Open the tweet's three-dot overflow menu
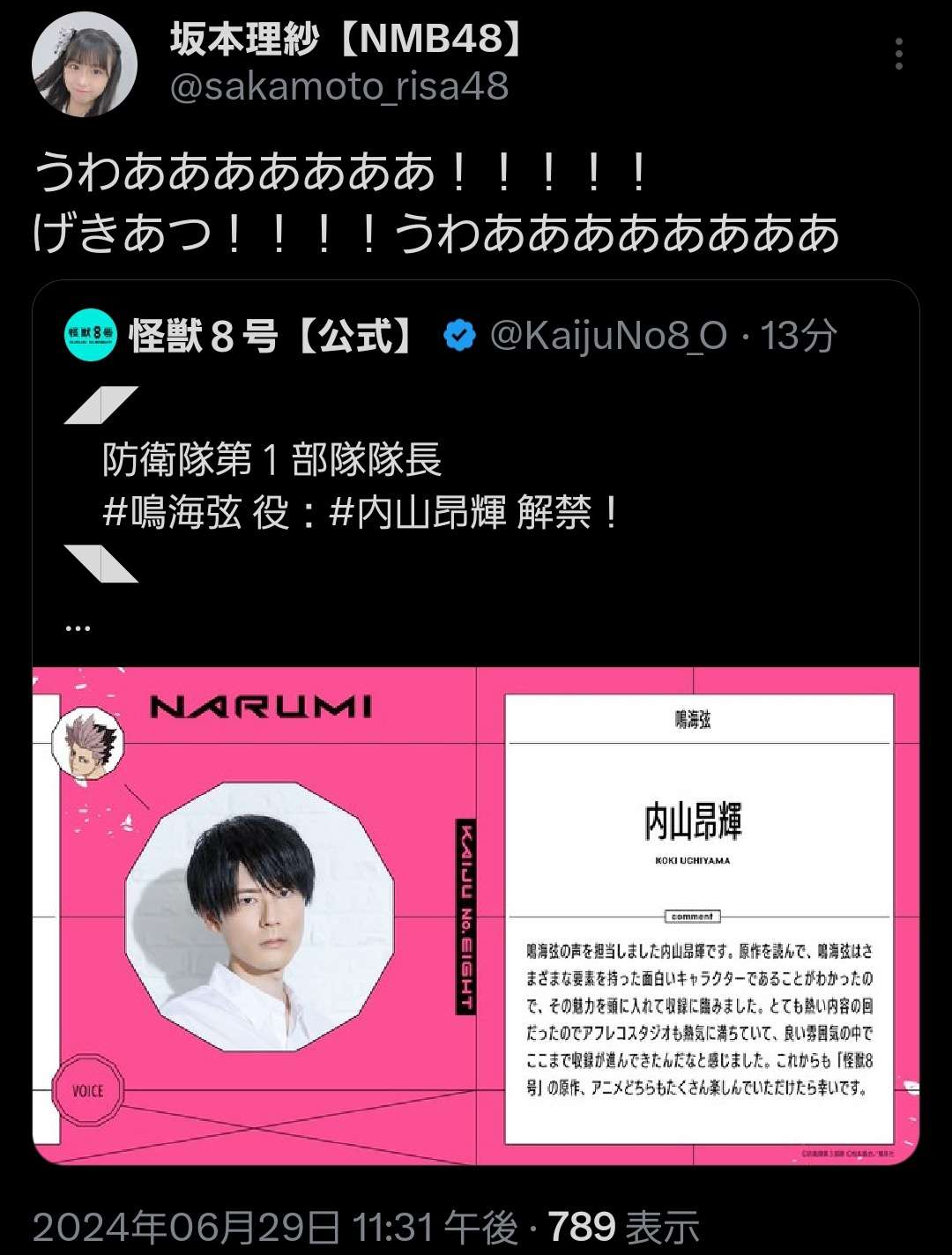Viewport: 952px width, 1255px height. coord(898,55)
